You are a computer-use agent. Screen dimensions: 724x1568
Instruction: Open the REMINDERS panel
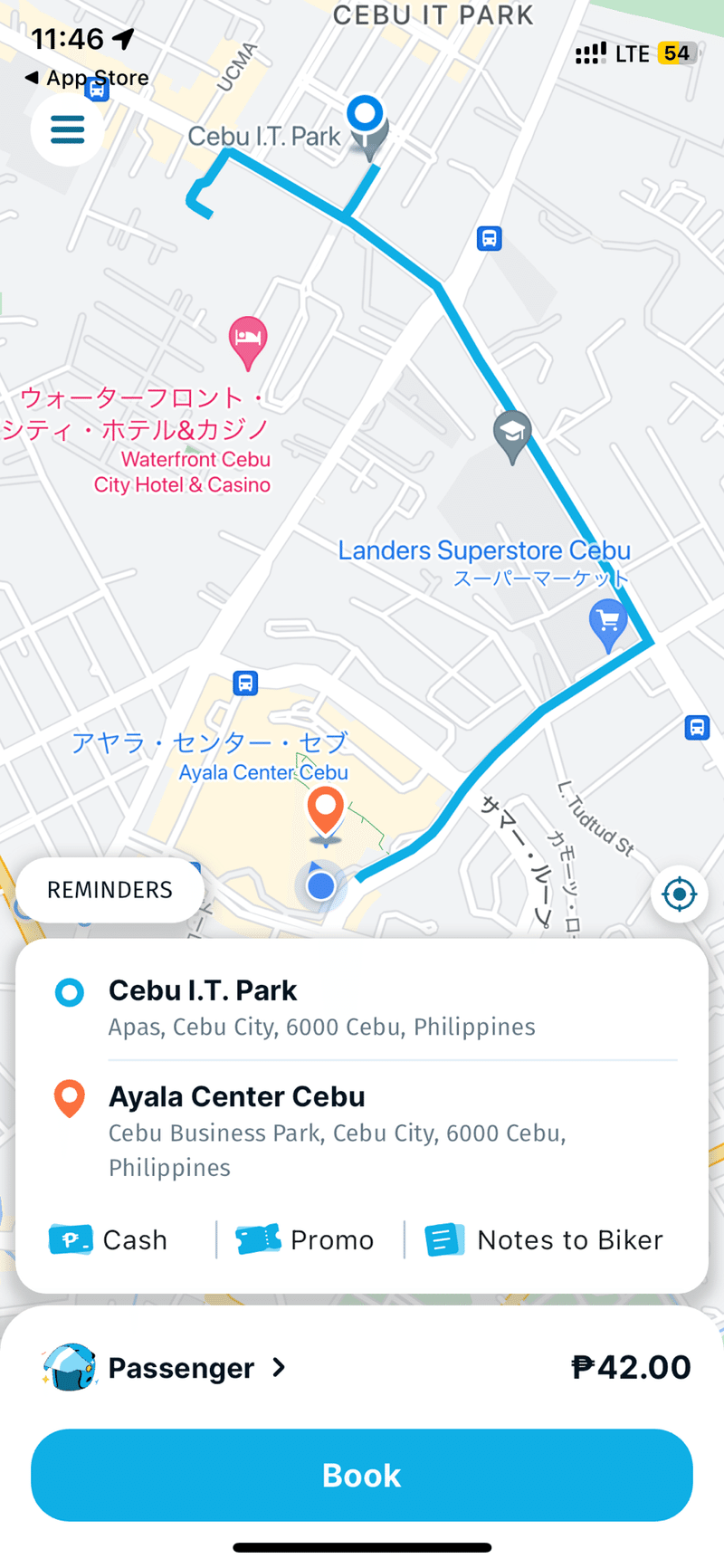[110, 890]
